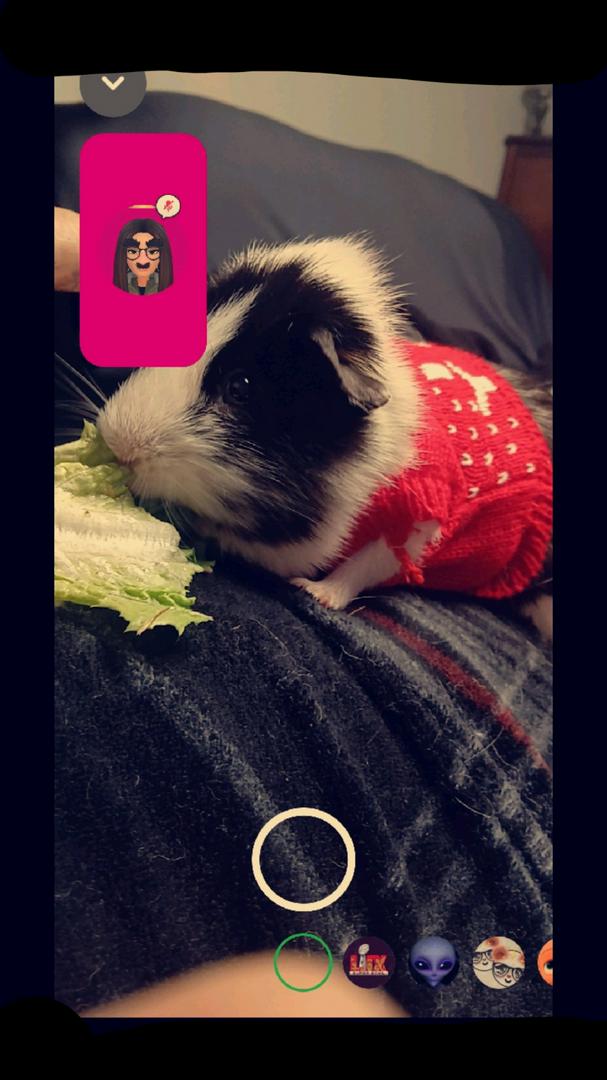Apply the LIX Super Bowl lens
Viewport: 607px width, 1080px height.
click(368, 962)
